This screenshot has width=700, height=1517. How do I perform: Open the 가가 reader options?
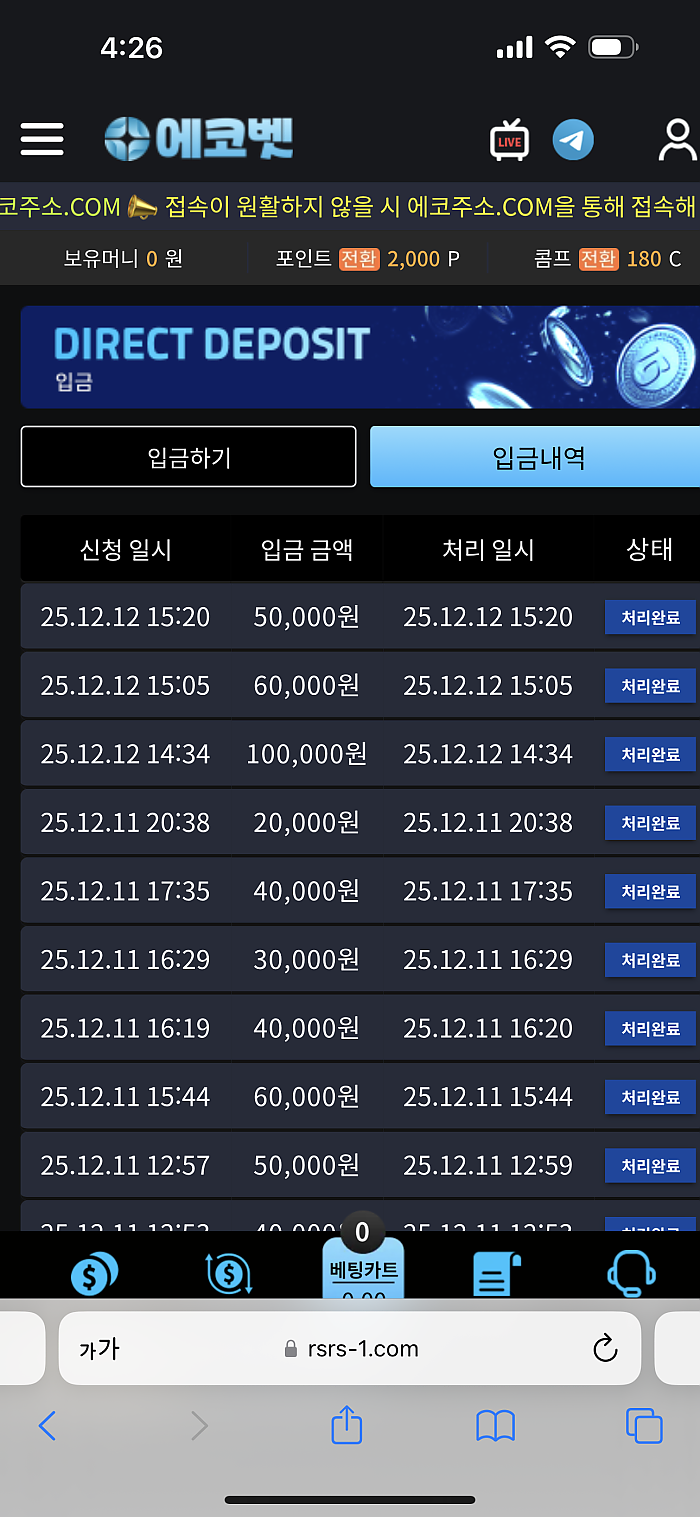pos(99,1349)
